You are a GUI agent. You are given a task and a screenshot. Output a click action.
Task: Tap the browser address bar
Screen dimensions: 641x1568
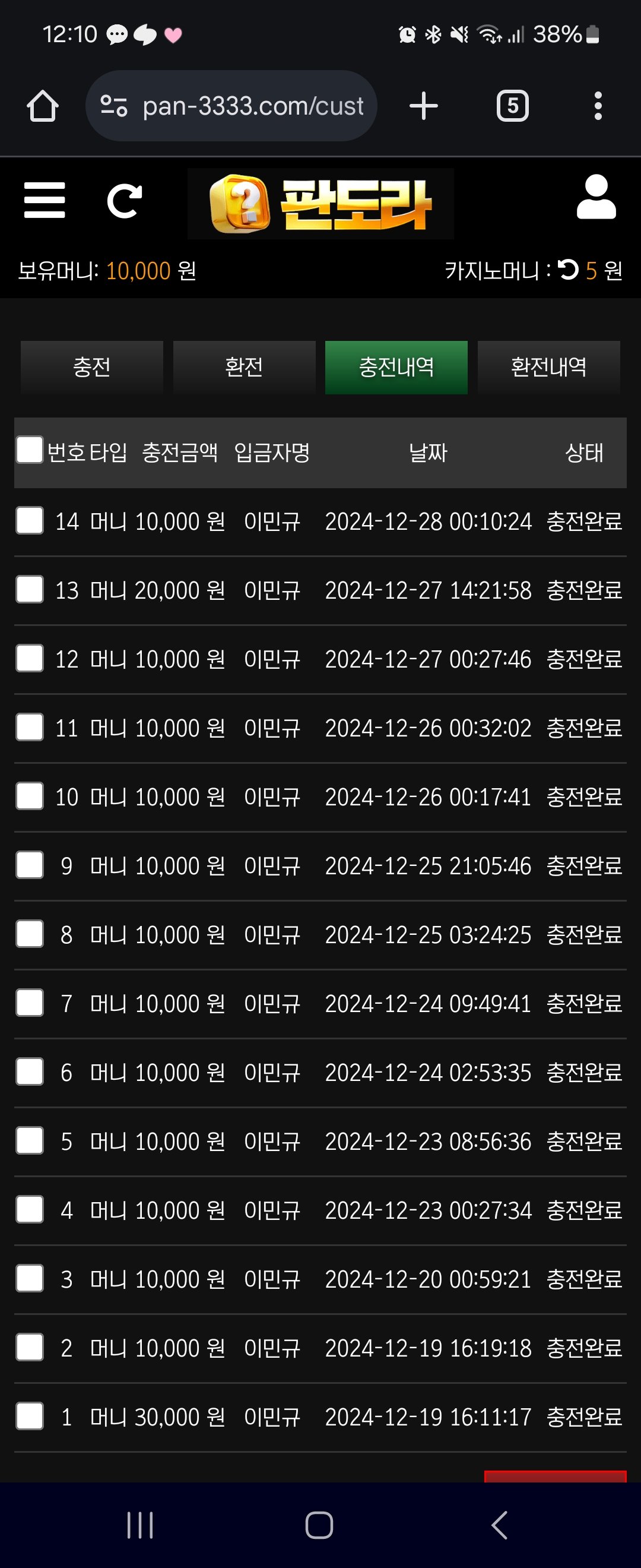[x=231, y=106]
